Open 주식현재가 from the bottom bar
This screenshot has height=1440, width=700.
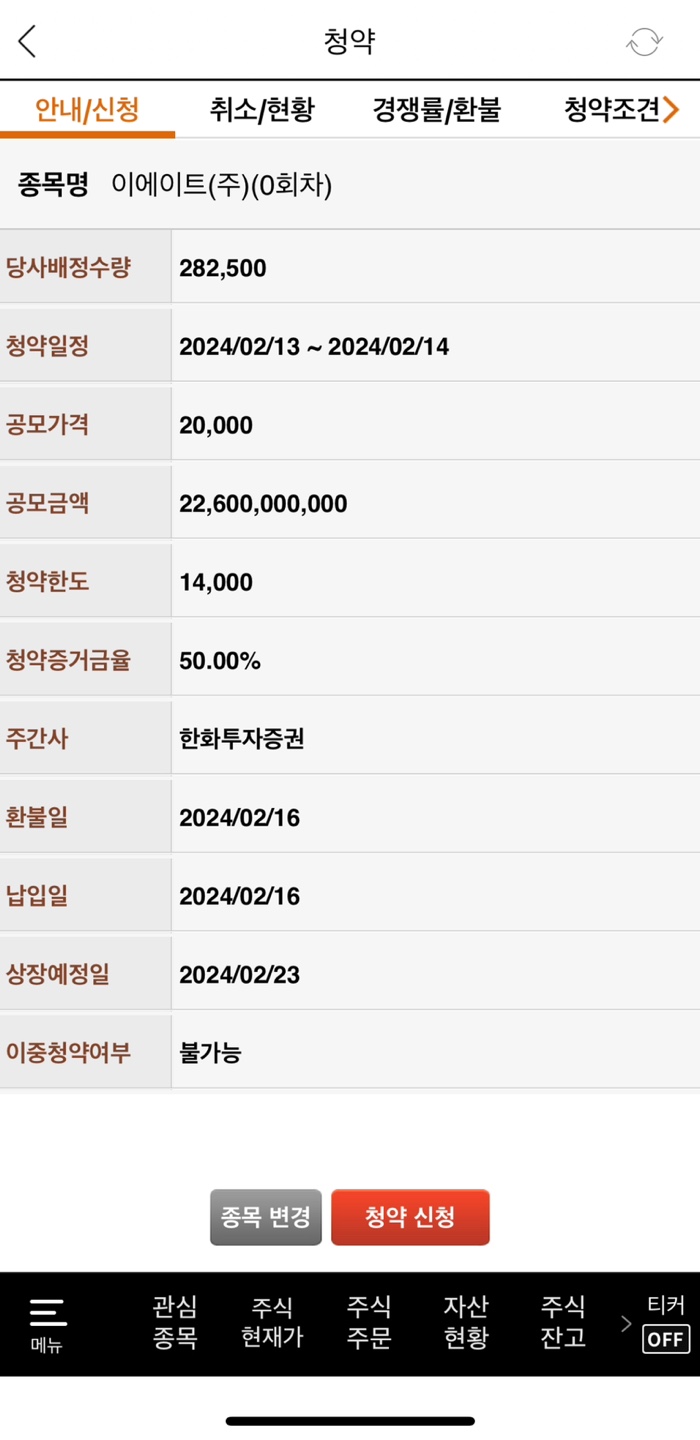pos(272,1322)
